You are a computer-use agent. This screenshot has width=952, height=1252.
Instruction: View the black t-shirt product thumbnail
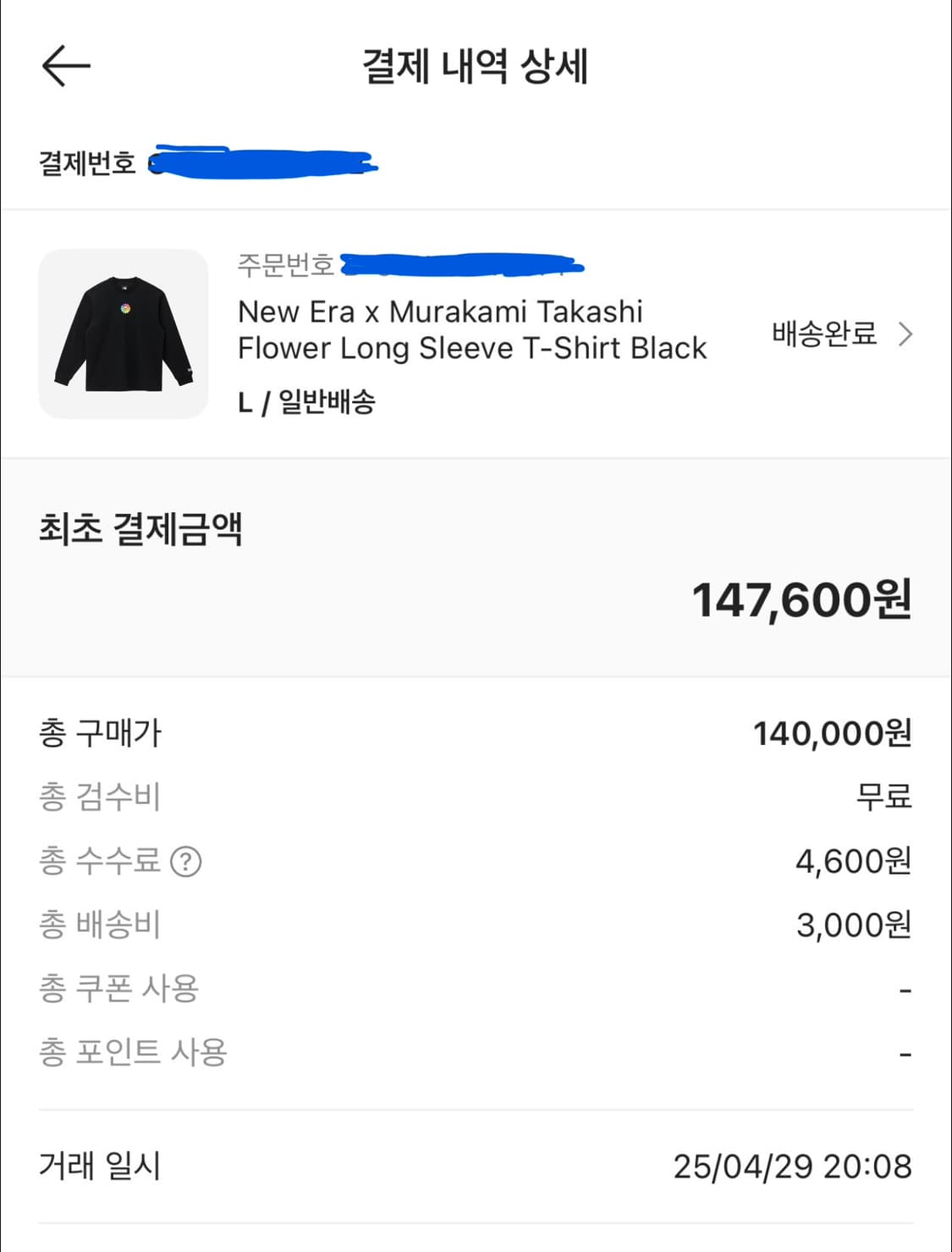point(124,334)
